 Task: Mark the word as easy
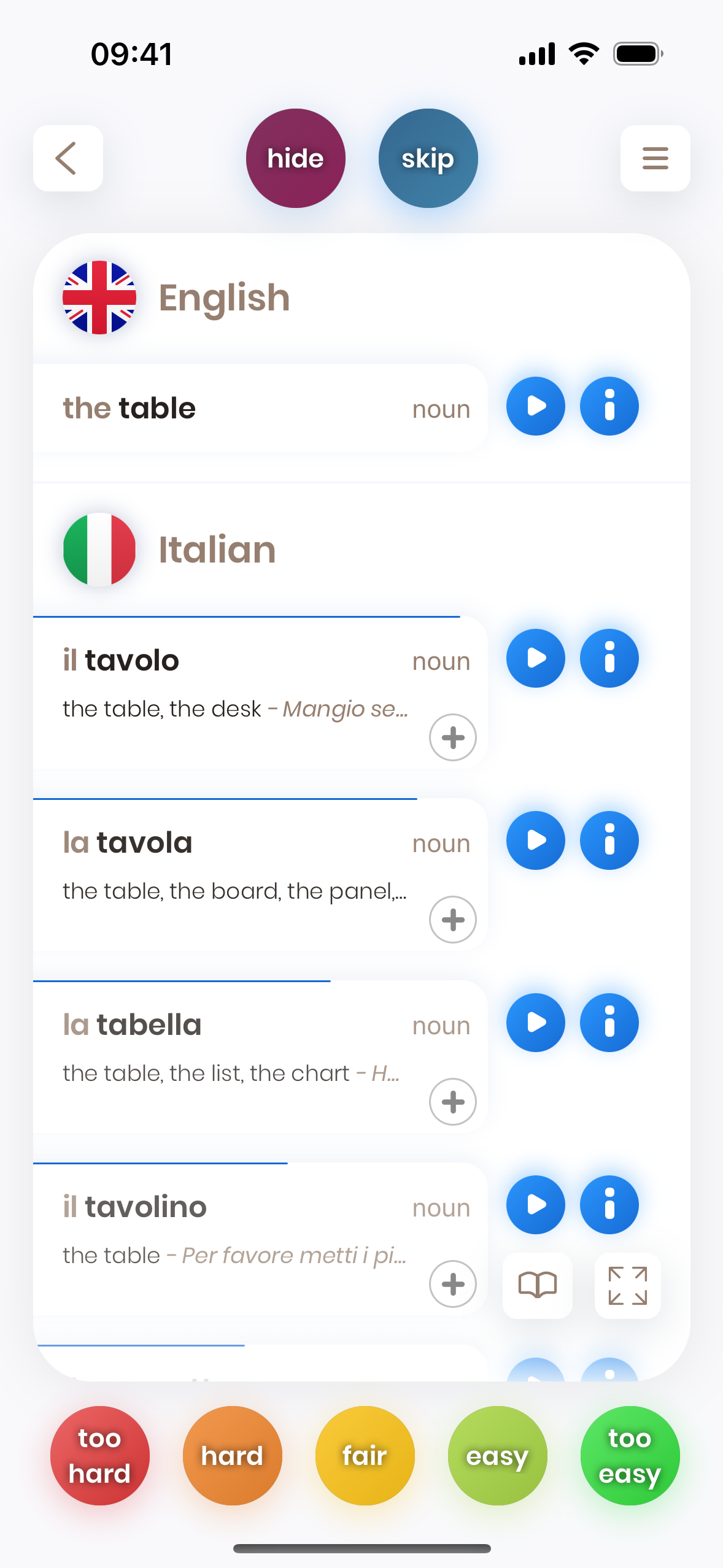click(498, 1456)
